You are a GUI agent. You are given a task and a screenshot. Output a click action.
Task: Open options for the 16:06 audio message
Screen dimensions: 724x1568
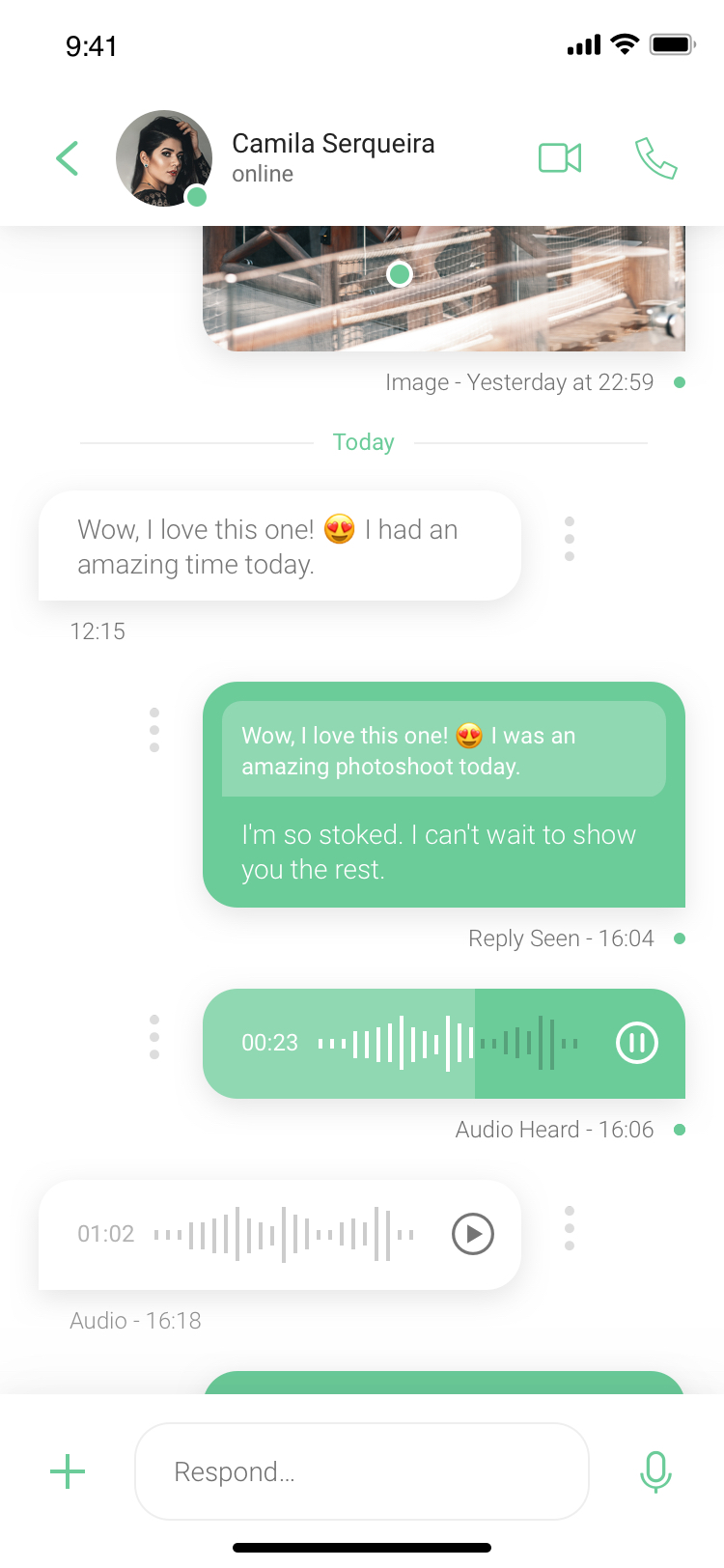(154, 1037)
